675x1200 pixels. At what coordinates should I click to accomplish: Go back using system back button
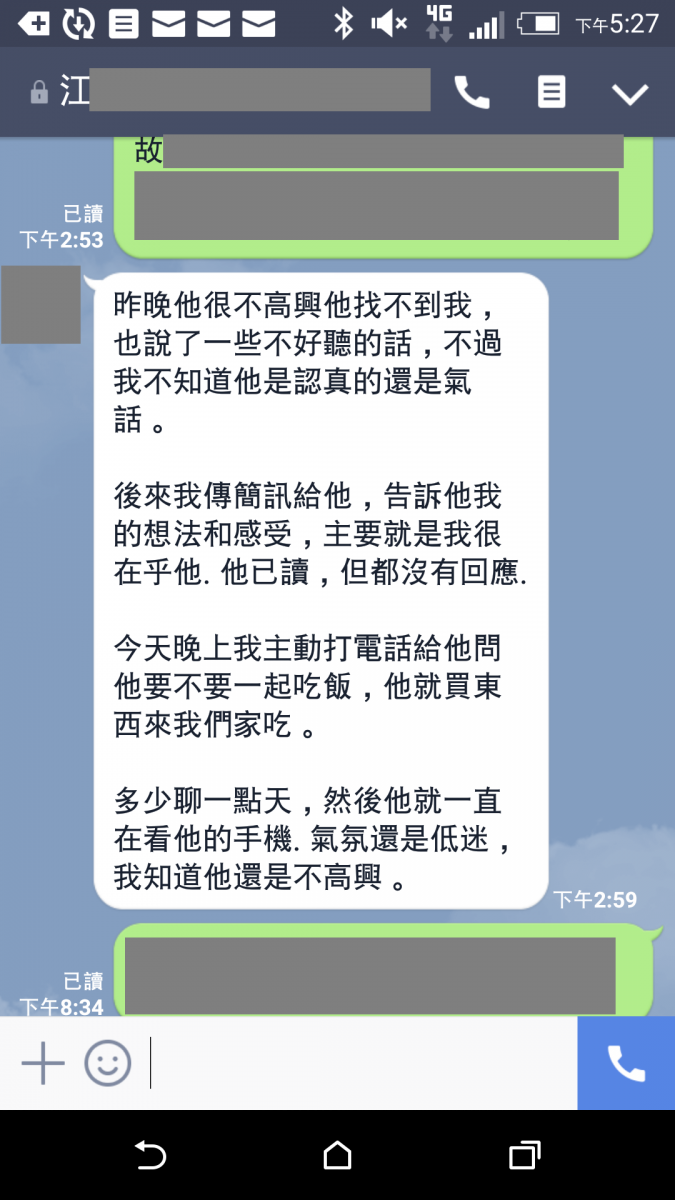coord(150,1156)
